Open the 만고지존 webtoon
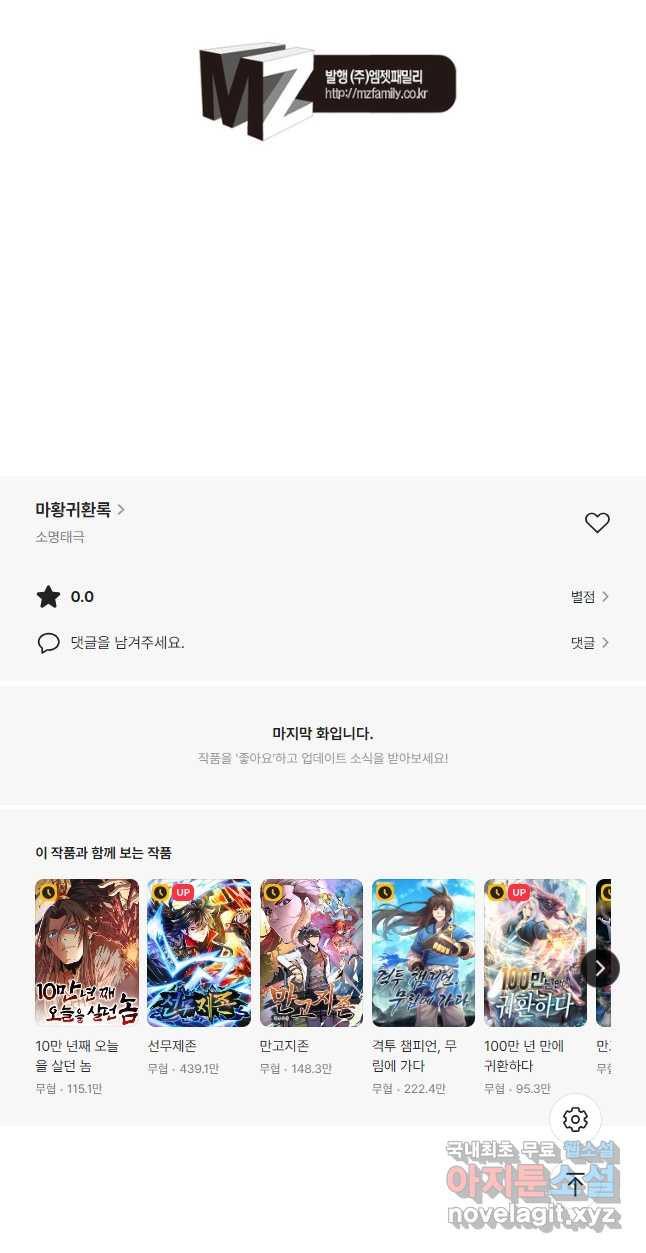 click(x=311, y=953)
